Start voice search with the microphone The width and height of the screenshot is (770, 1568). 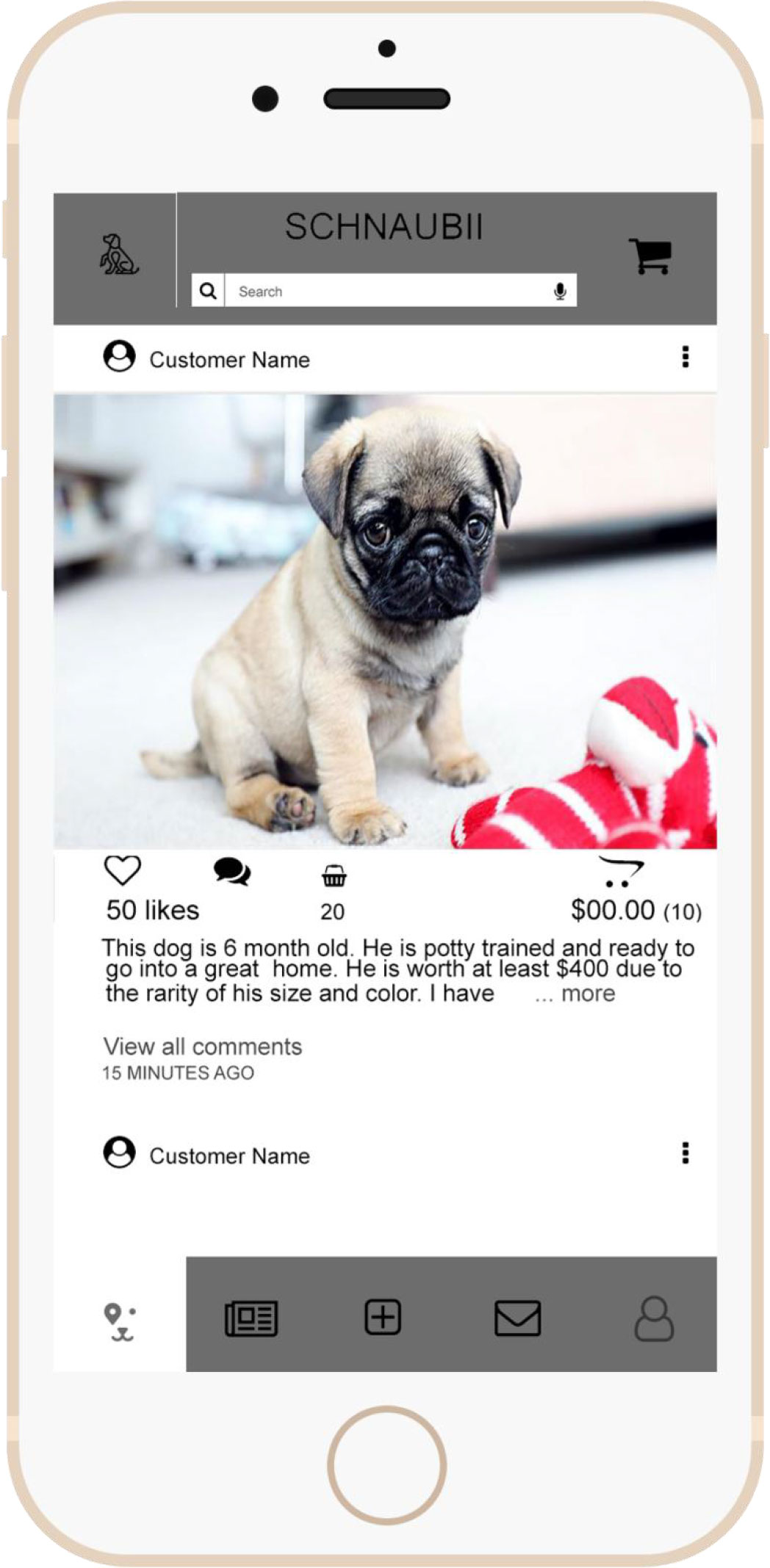[x=560, y=292]
